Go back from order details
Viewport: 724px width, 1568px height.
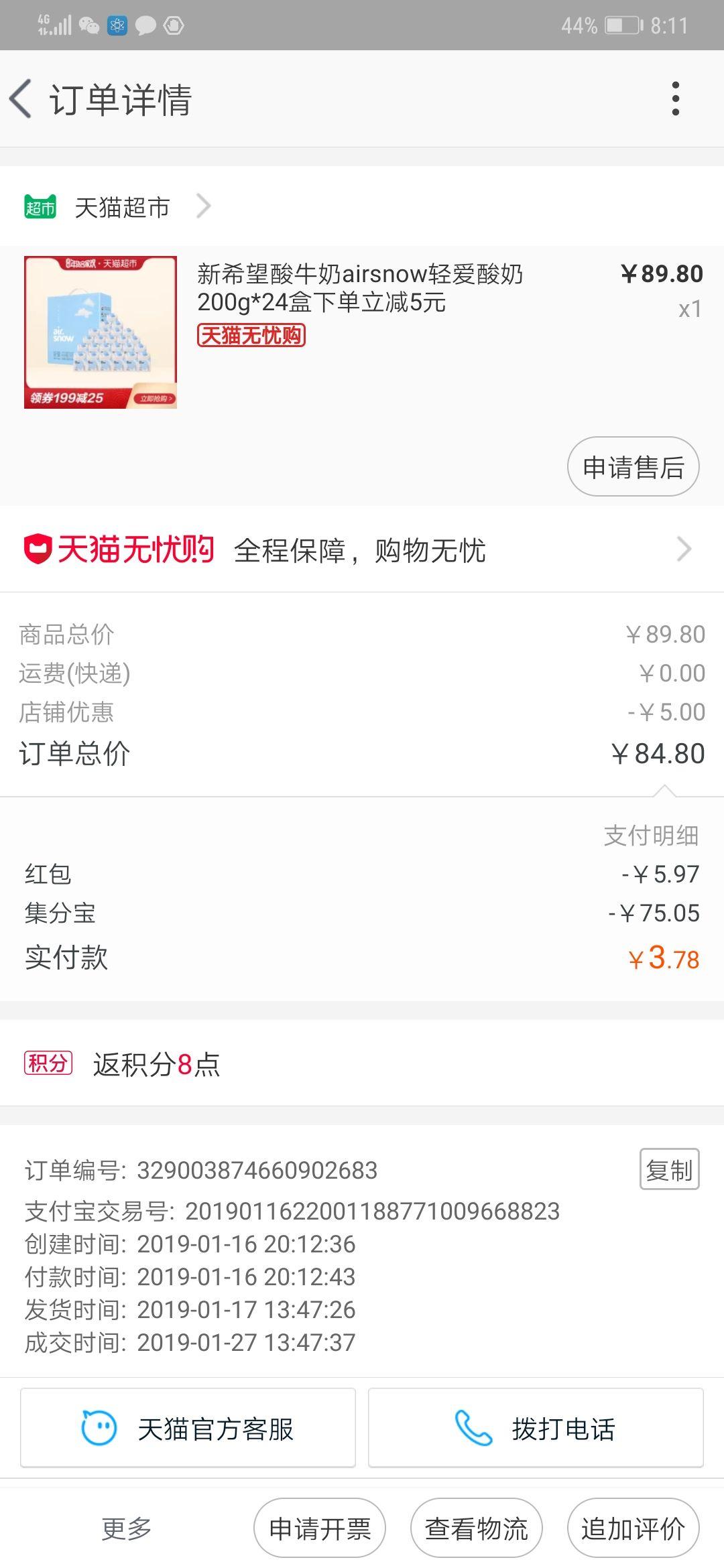pos(21,99)
